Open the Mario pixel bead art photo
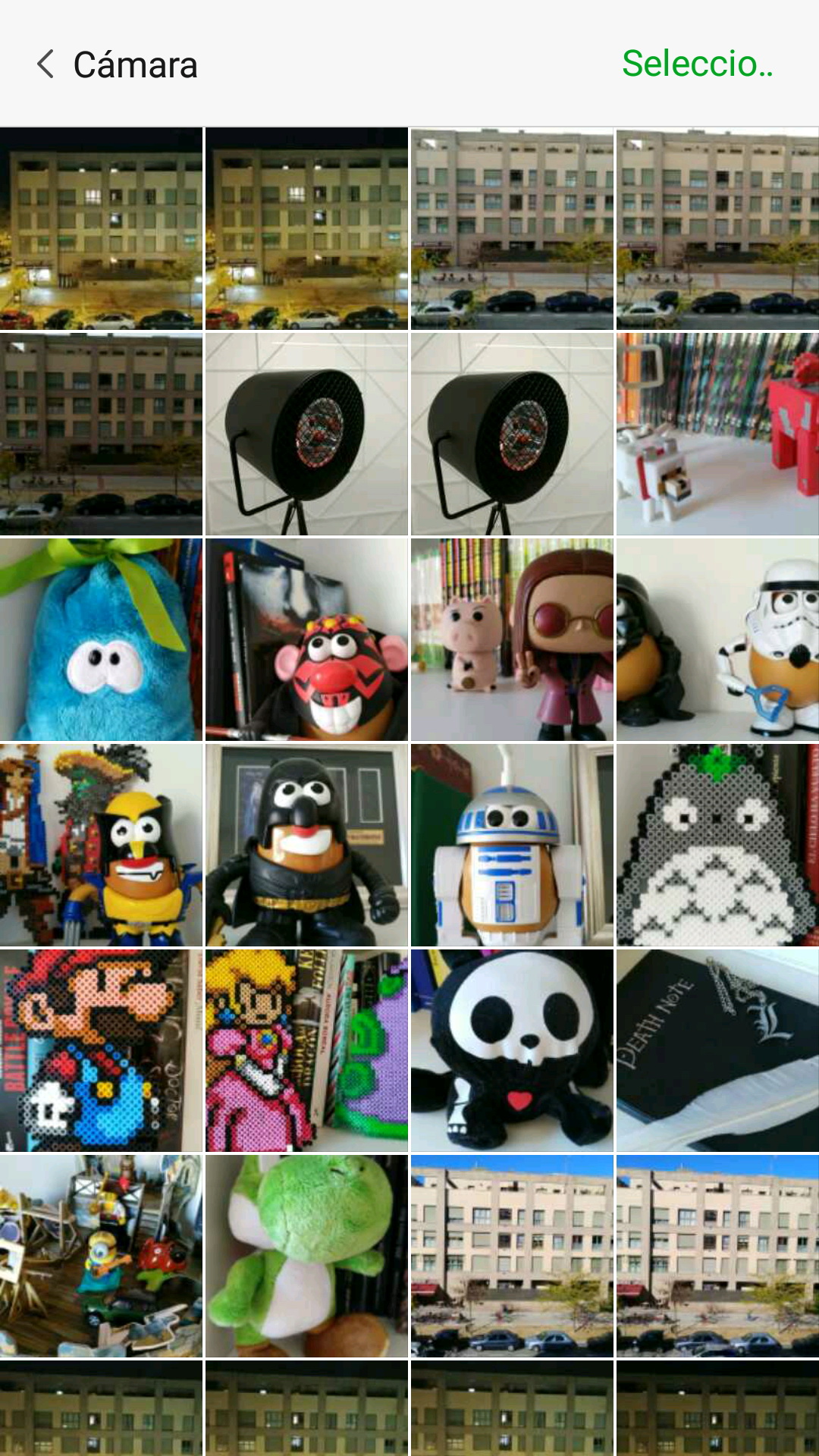Image resolution: width=819 pixels, height=1456 pixels. coord(101,1050)
